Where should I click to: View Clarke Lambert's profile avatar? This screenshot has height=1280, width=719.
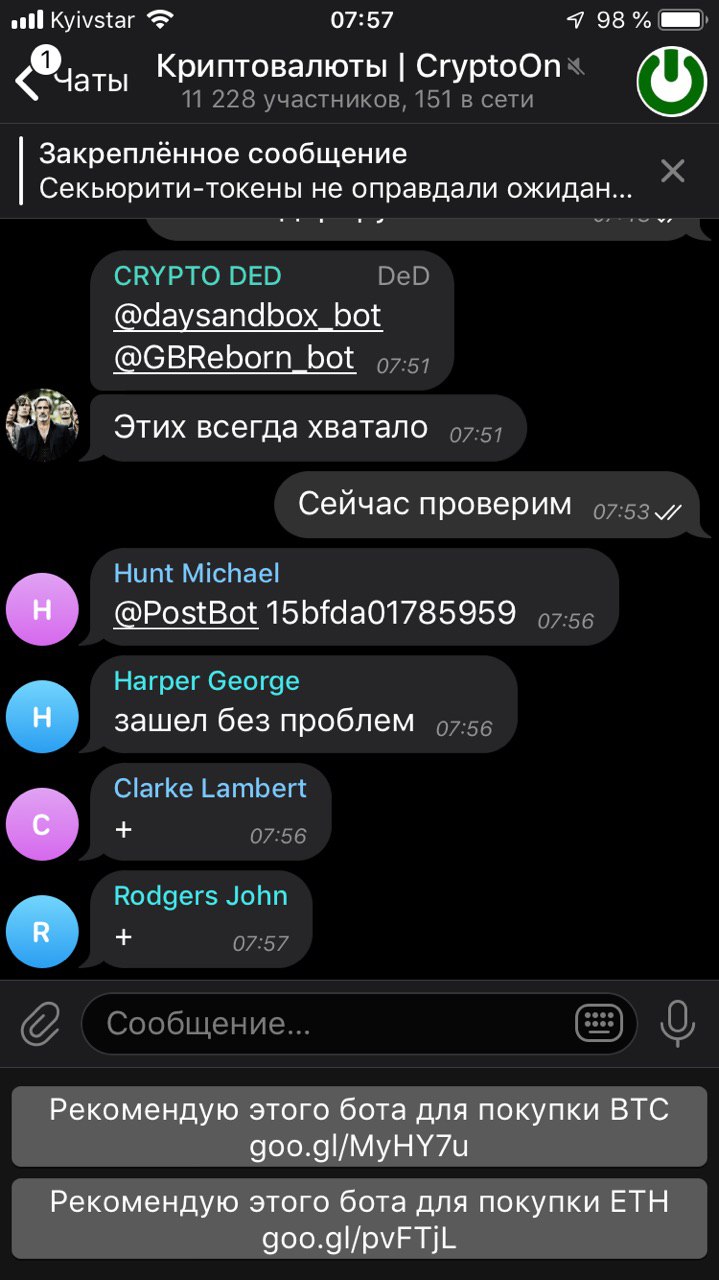coord(42,825)
